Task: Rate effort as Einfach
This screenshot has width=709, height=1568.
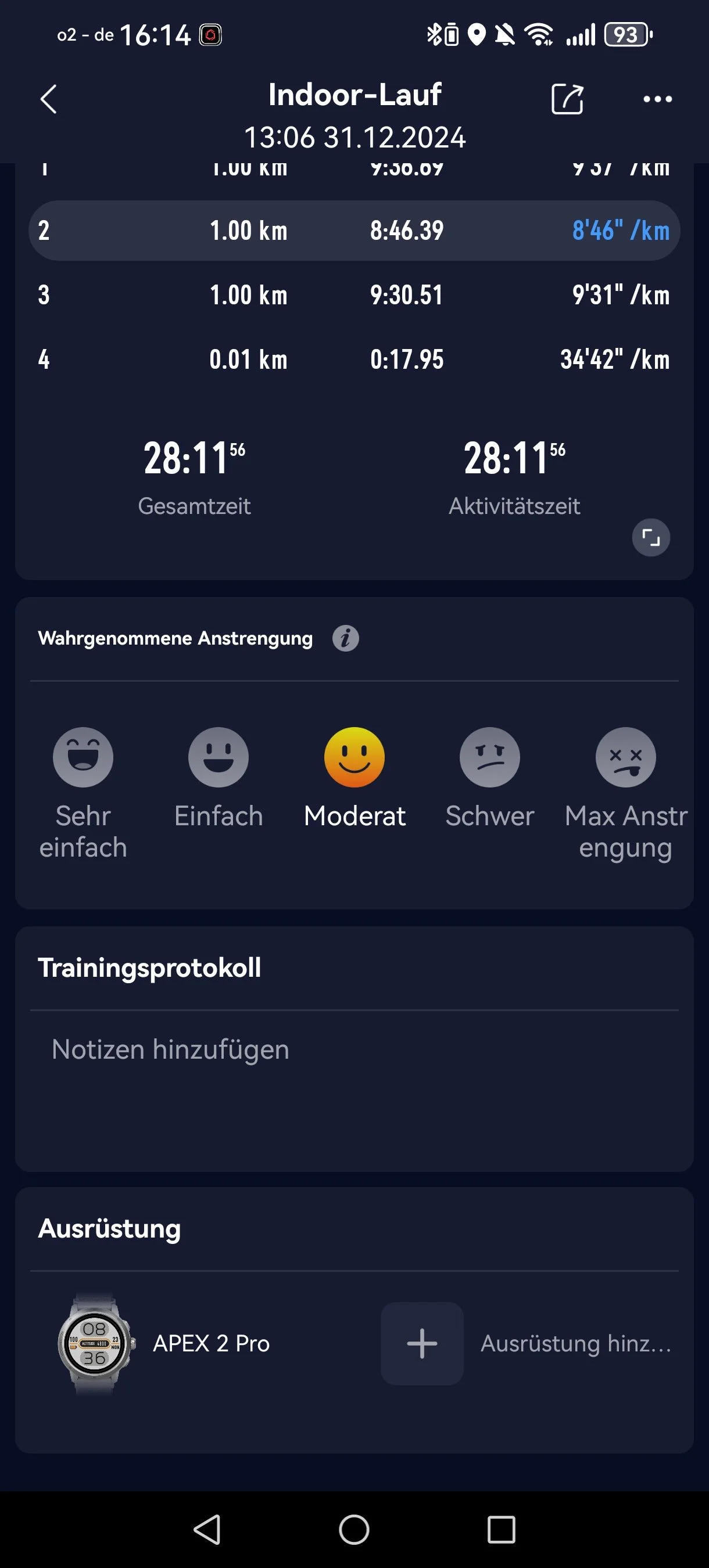Action: click(x=219, y=757)
